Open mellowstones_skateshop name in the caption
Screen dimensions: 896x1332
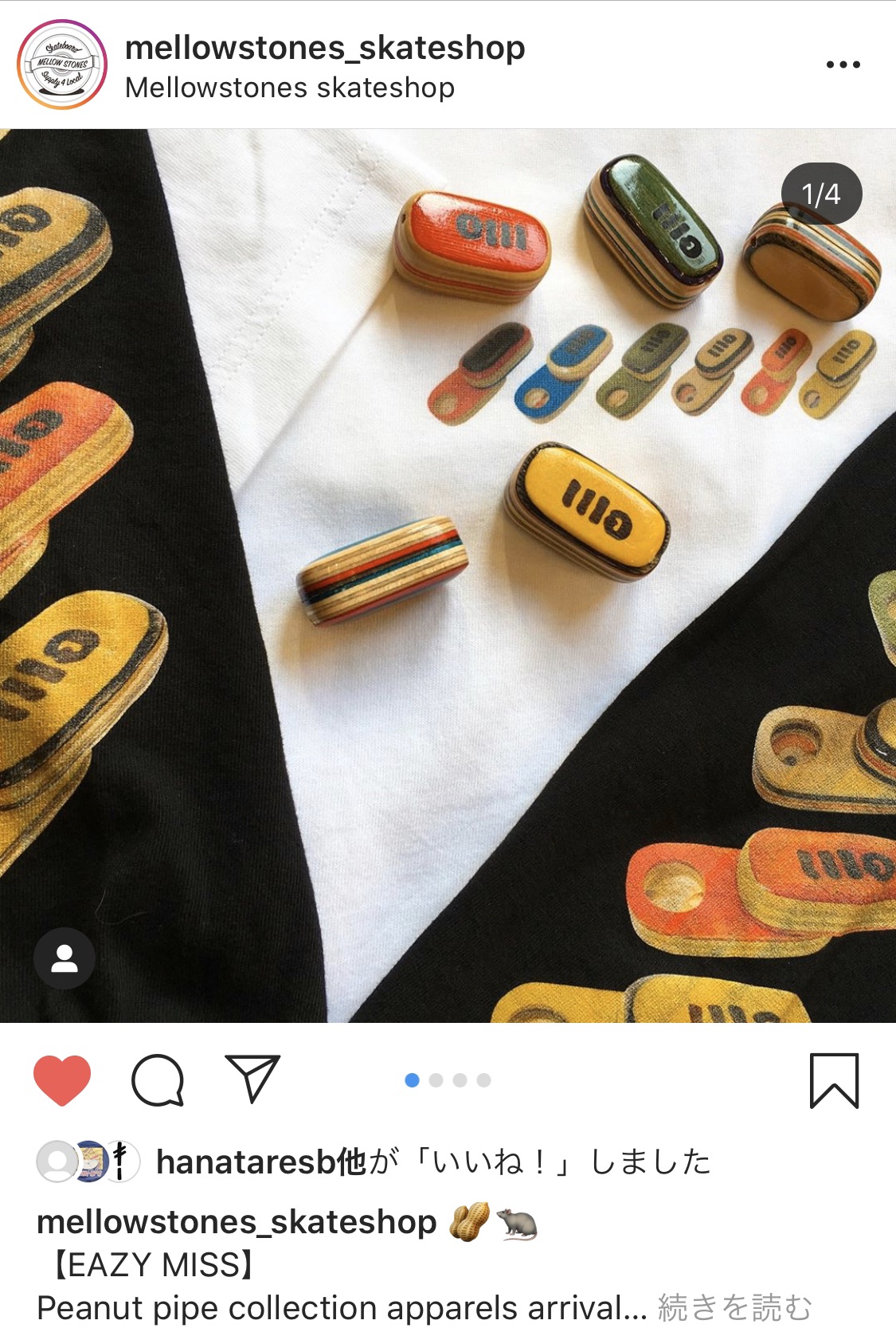[x=237, y=1222]
